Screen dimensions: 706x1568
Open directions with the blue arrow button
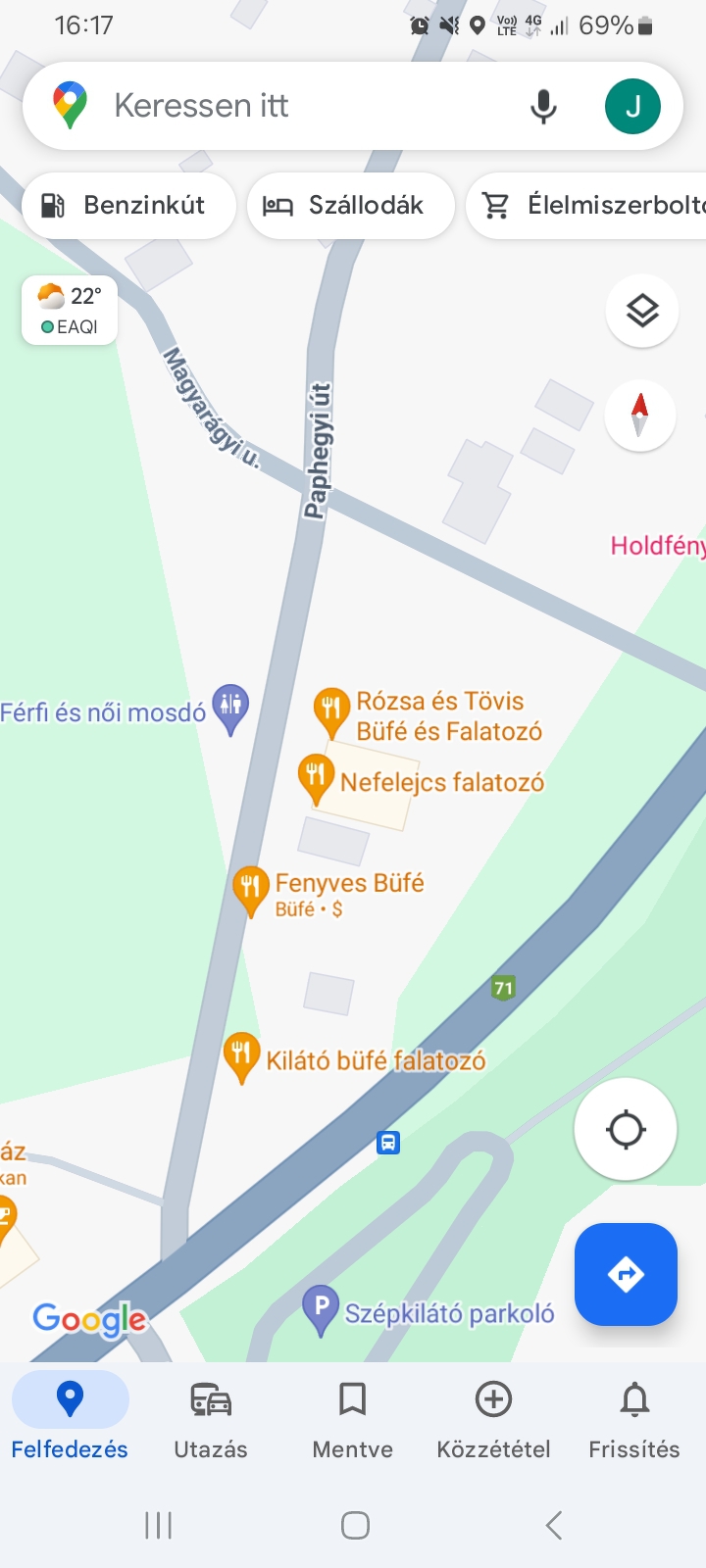(x=626, y=1274)
